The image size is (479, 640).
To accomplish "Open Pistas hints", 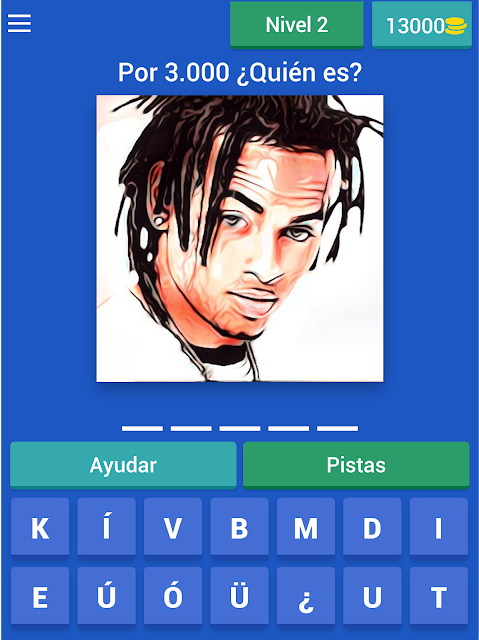I will (x=356, y=465).
